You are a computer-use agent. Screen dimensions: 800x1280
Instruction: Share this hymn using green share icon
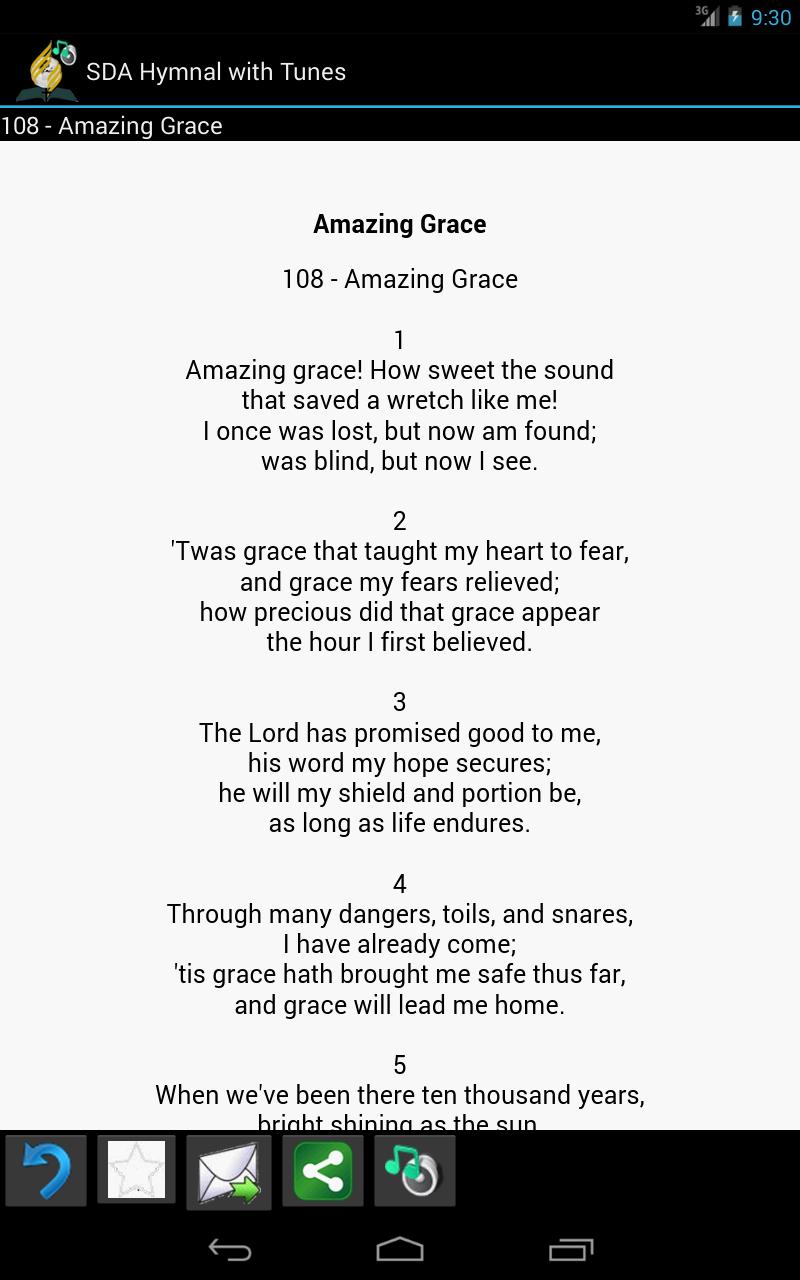click(323, 1170)
